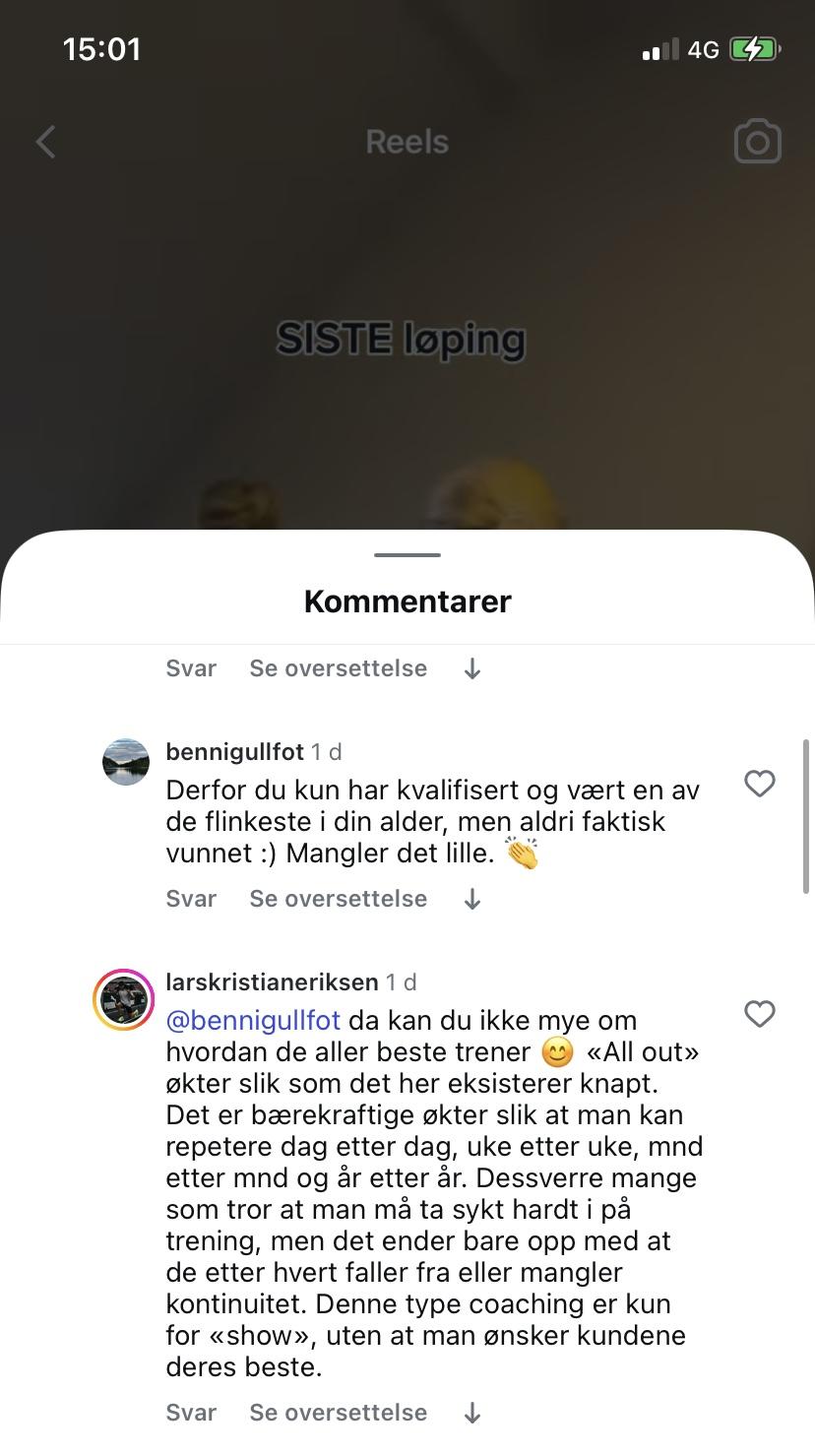
Task: Open bennigullfot's profile picture
Action: tap(126, 762)
